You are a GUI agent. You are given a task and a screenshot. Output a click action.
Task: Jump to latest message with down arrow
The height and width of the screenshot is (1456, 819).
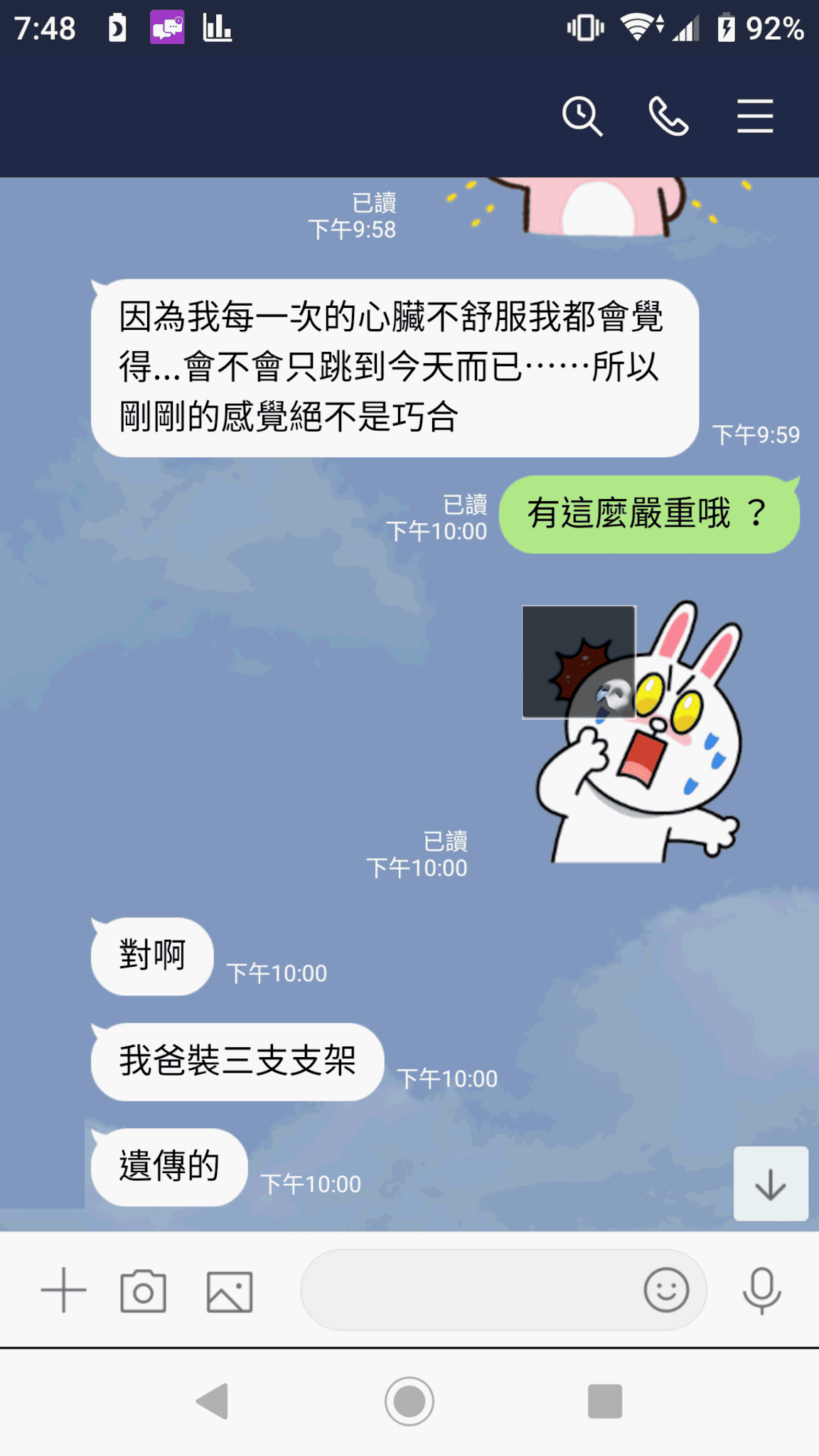pos(771,1184)
